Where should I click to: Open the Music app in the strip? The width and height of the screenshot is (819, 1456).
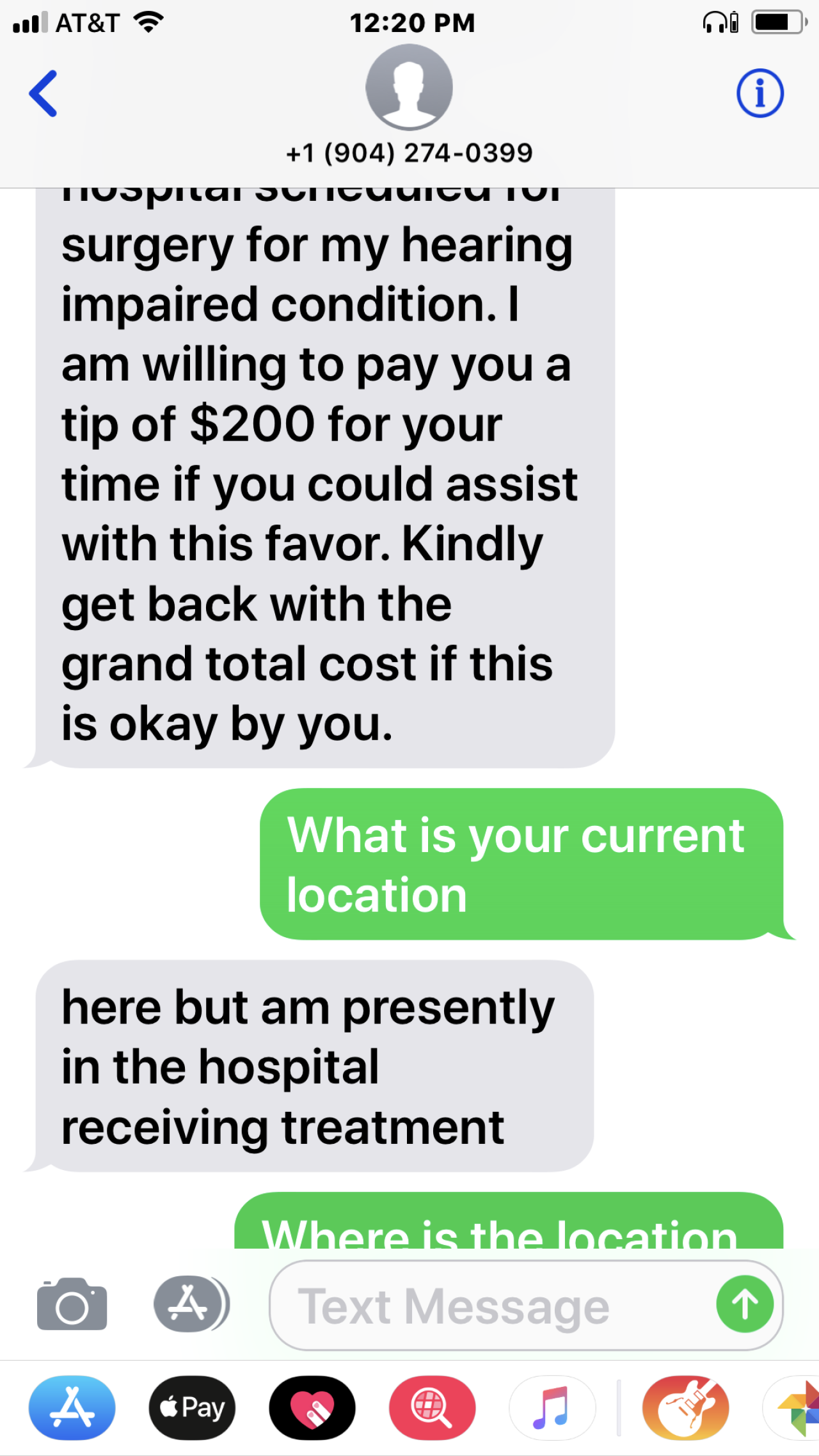coord(552,1407)
